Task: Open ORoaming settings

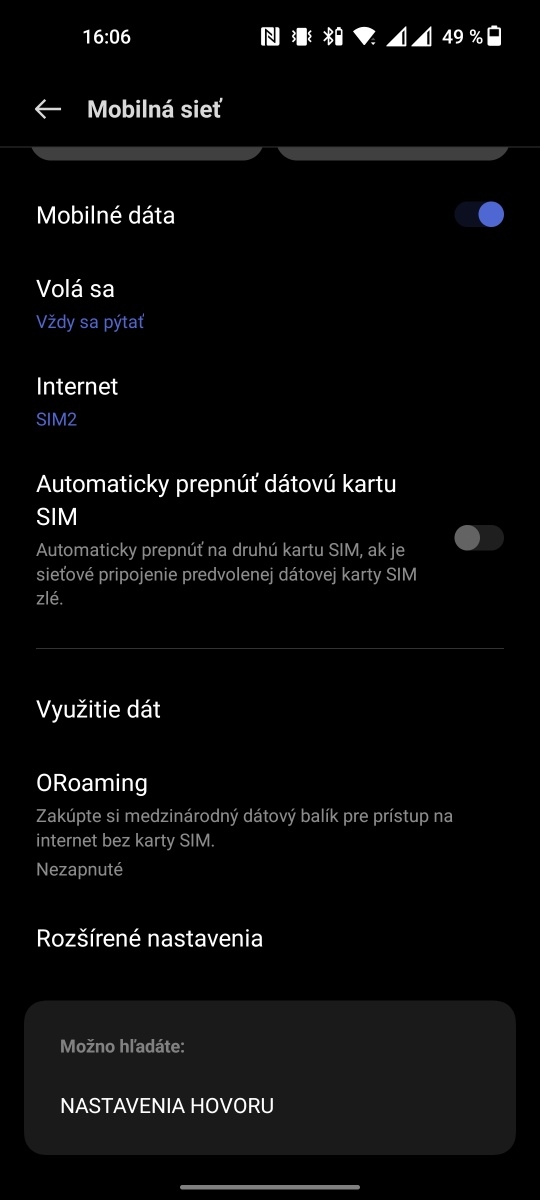Action: click(270, 825)
